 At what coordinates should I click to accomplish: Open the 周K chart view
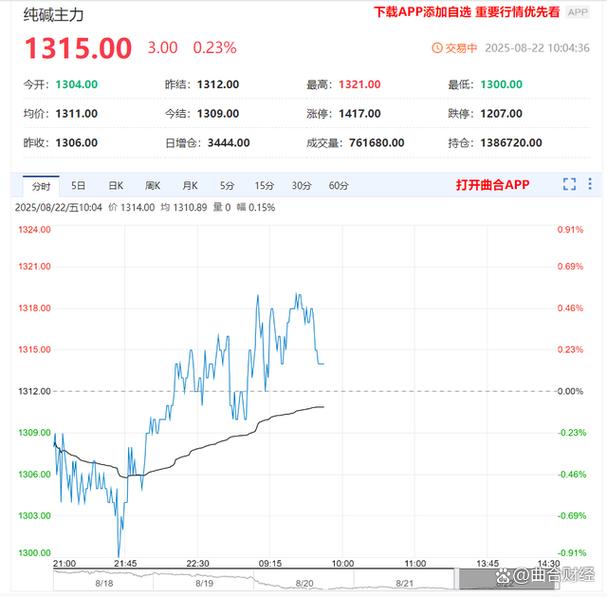(x=153, y=185)
